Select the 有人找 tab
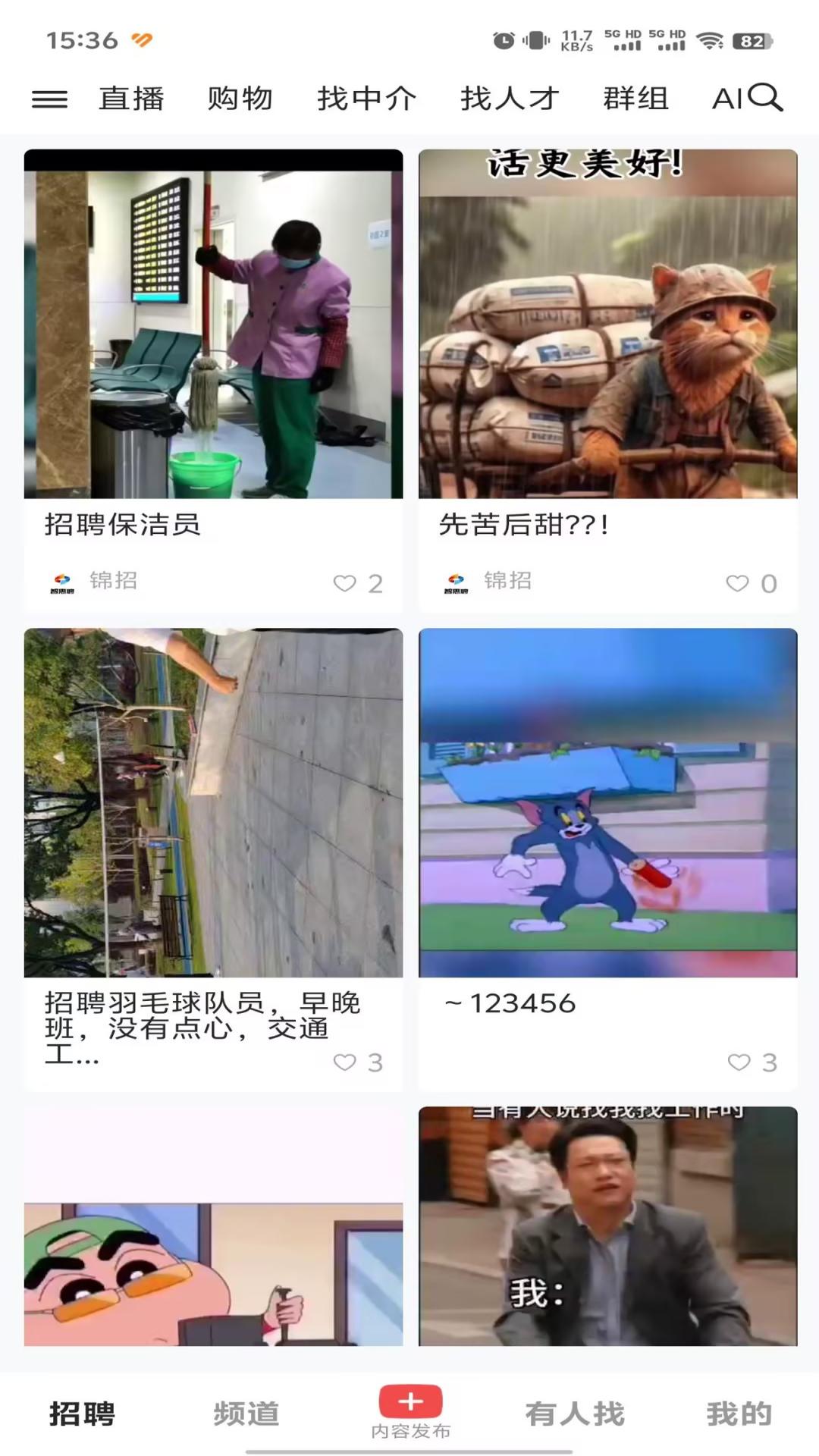The image size is (819, 1456). point(576,1409)
